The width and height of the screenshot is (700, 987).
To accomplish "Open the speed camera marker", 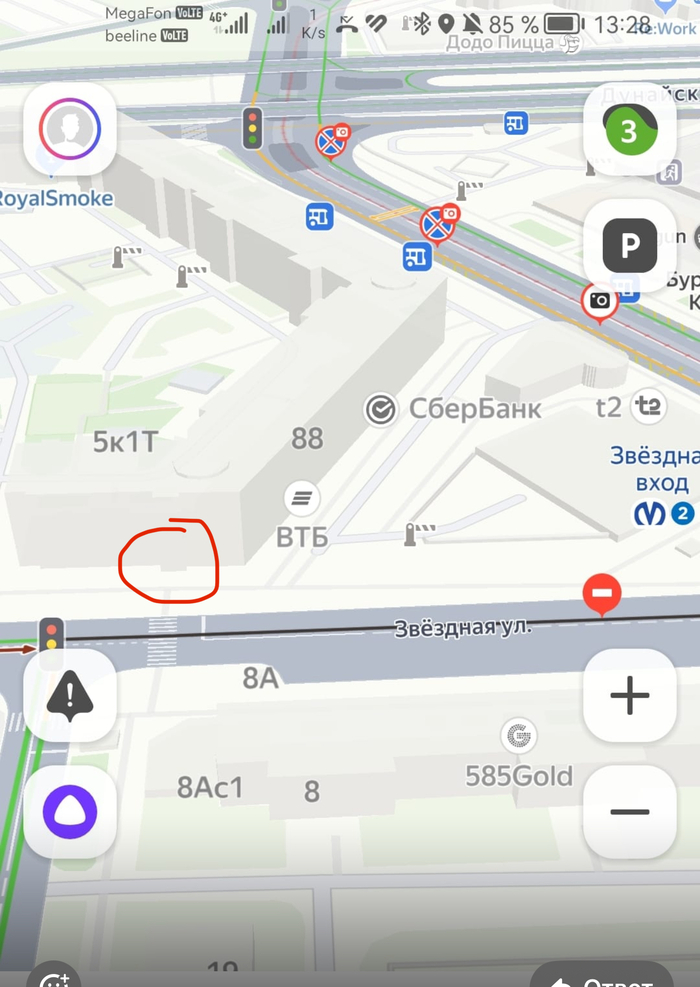I will click(x=599, y=300).
